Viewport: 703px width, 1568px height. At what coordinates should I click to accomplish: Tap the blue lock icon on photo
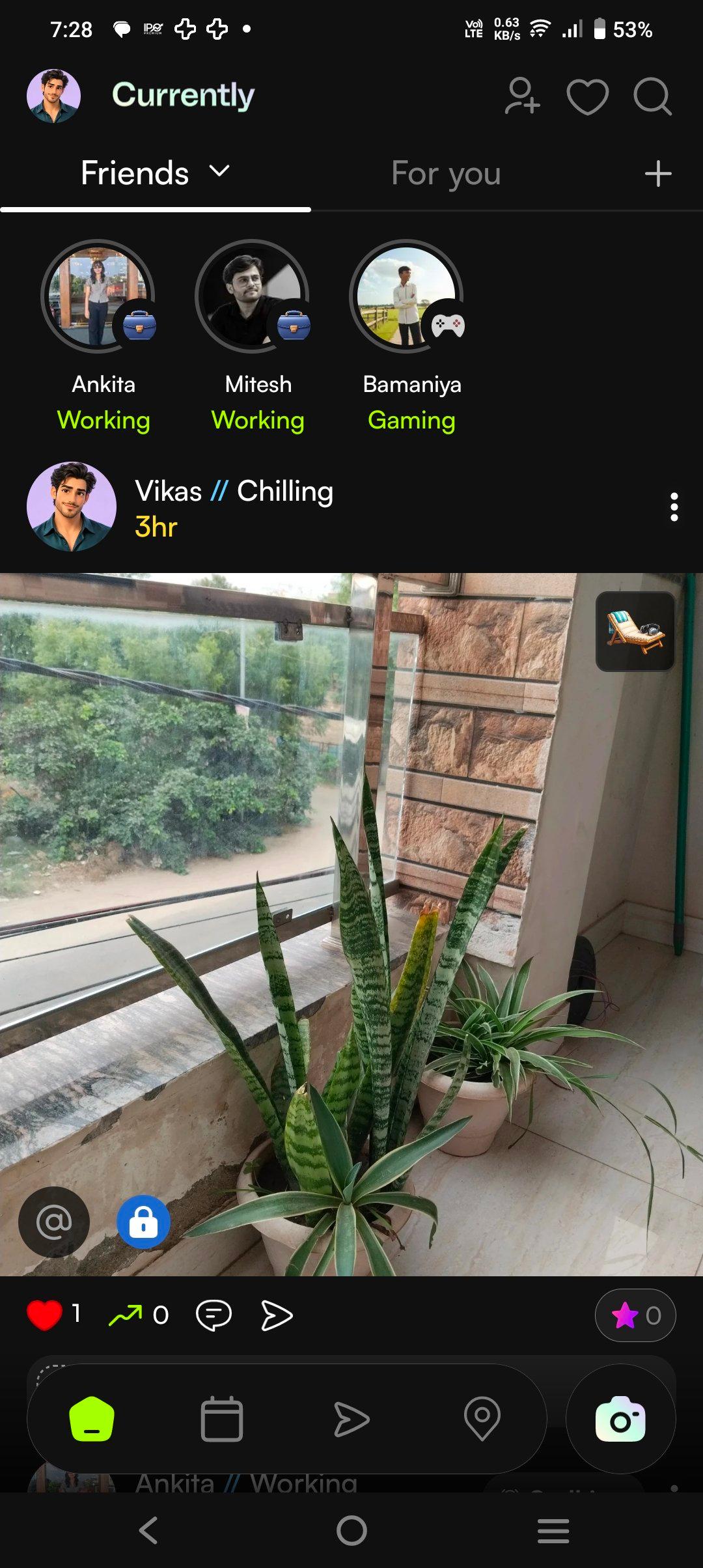click(x=143, y=1222)
